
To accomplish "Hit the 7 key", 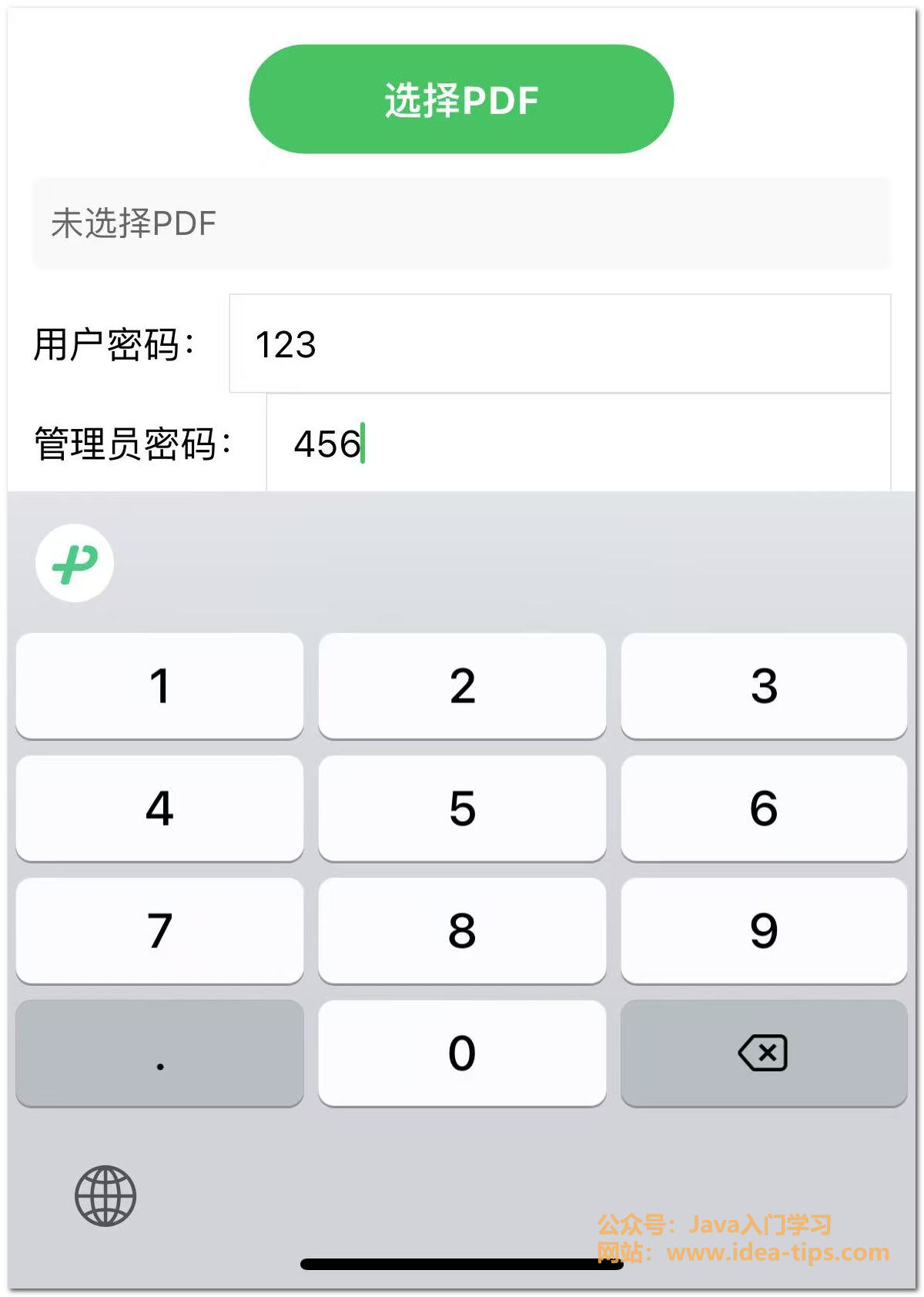I will (159, 930).
